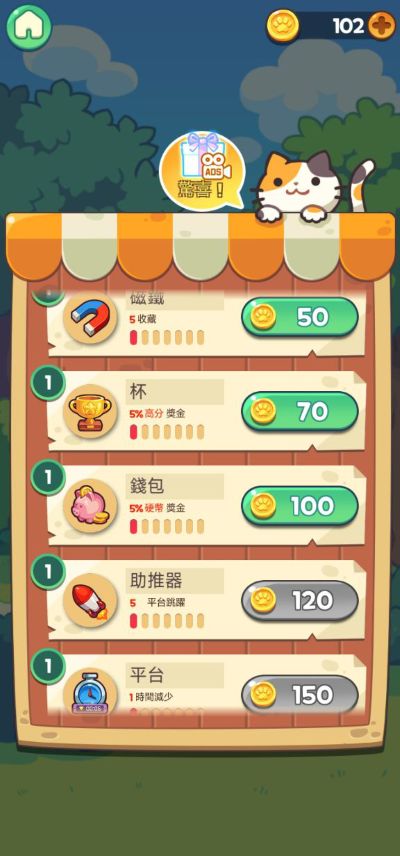Image resolution: width=400 pixels, height=856 pixels.
Task: Add more coins with plus button
Action: (381, 26)
